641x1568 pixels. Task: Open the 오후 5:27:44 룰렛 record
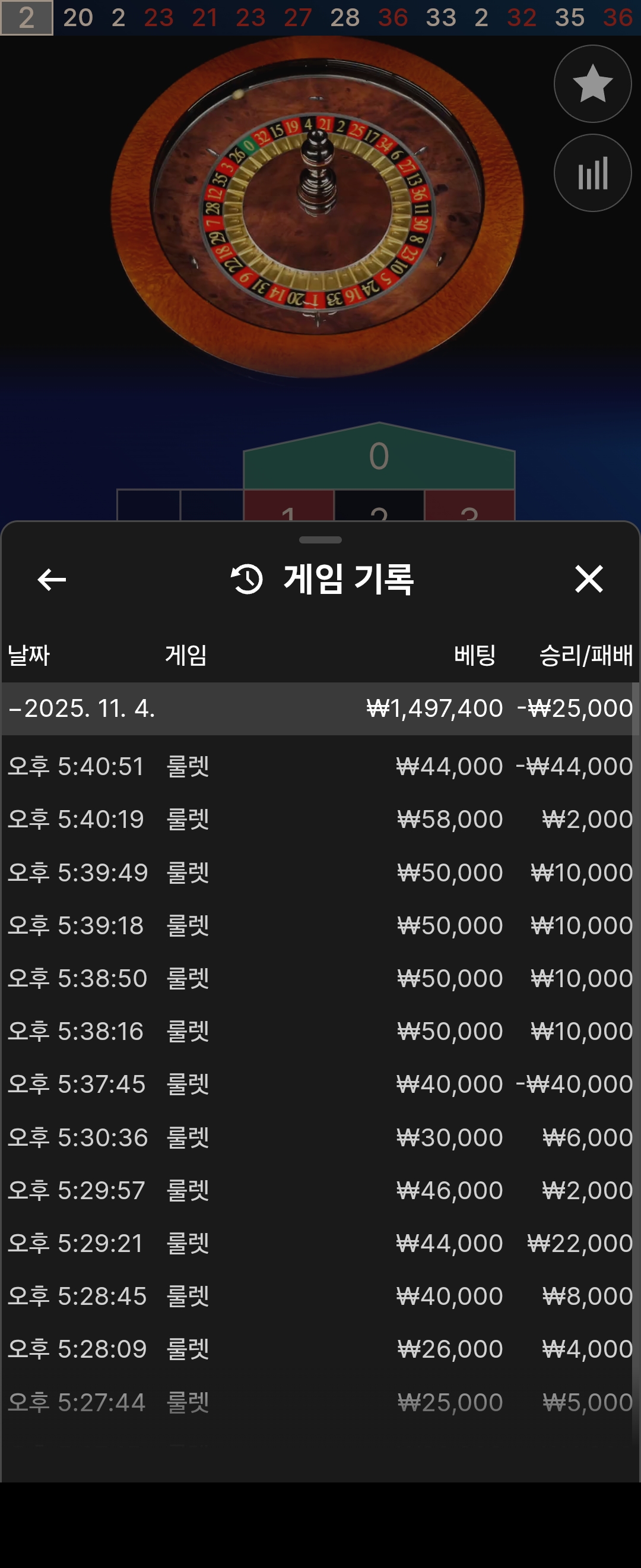pos(316,1402)
